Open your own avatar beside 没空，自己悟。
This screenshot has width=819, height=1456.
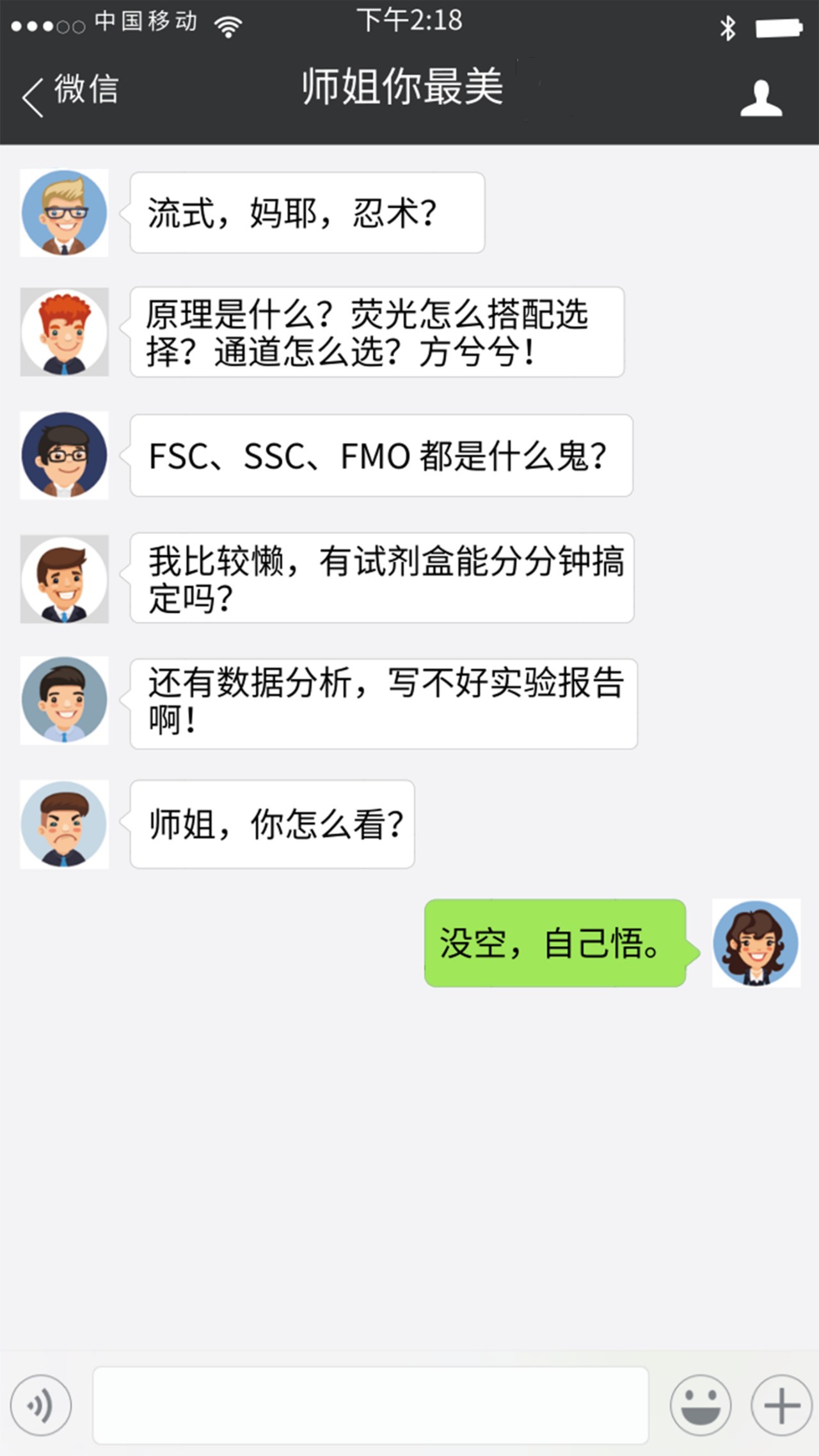coord(756,943)
